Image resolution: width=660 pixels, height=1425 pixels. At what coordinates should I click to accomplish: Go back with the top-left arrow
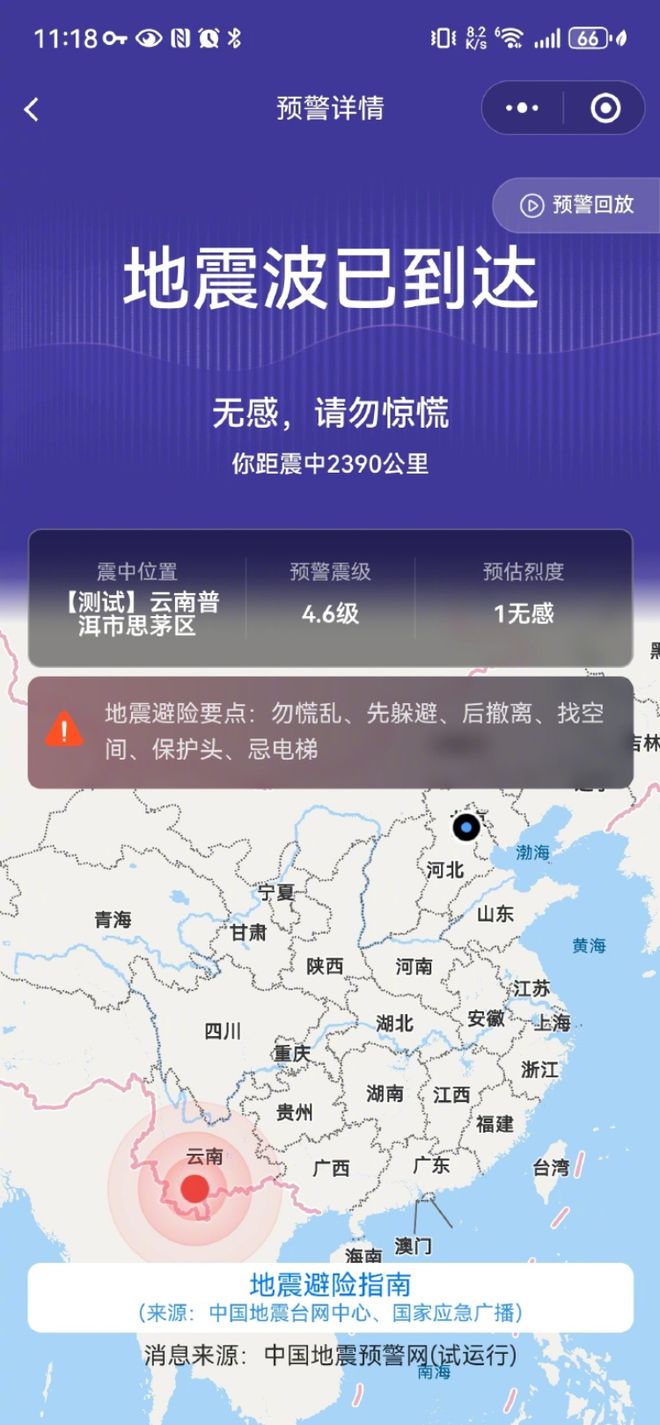pos(32,109)
